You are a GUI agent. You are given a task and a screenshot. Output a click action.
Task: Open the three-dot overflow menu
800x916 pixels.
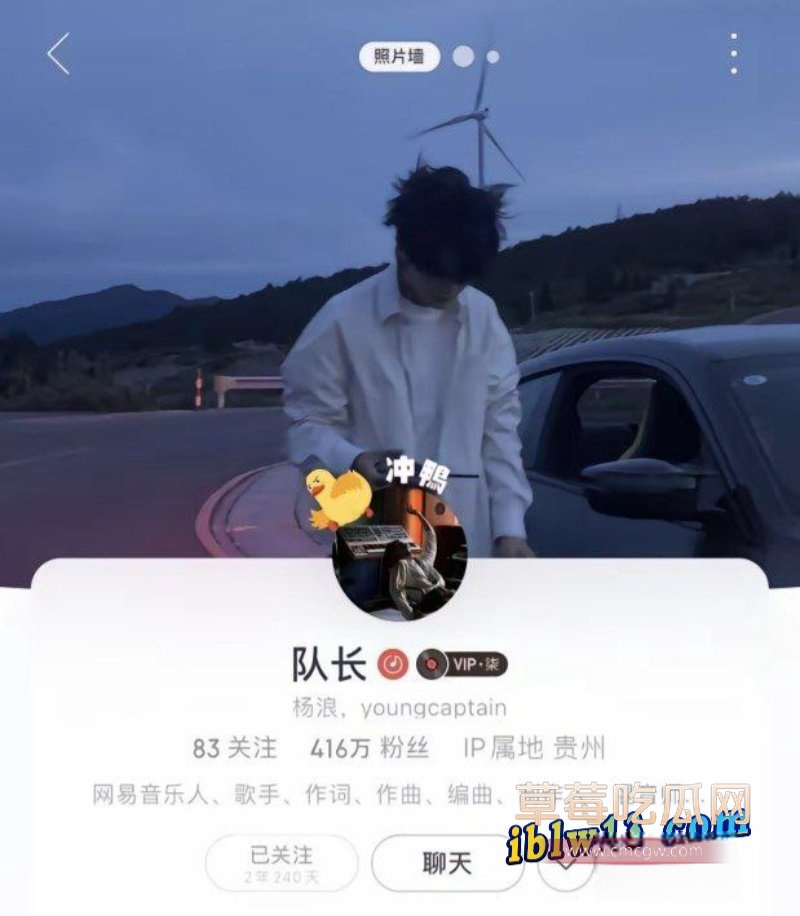click(734, 53)
